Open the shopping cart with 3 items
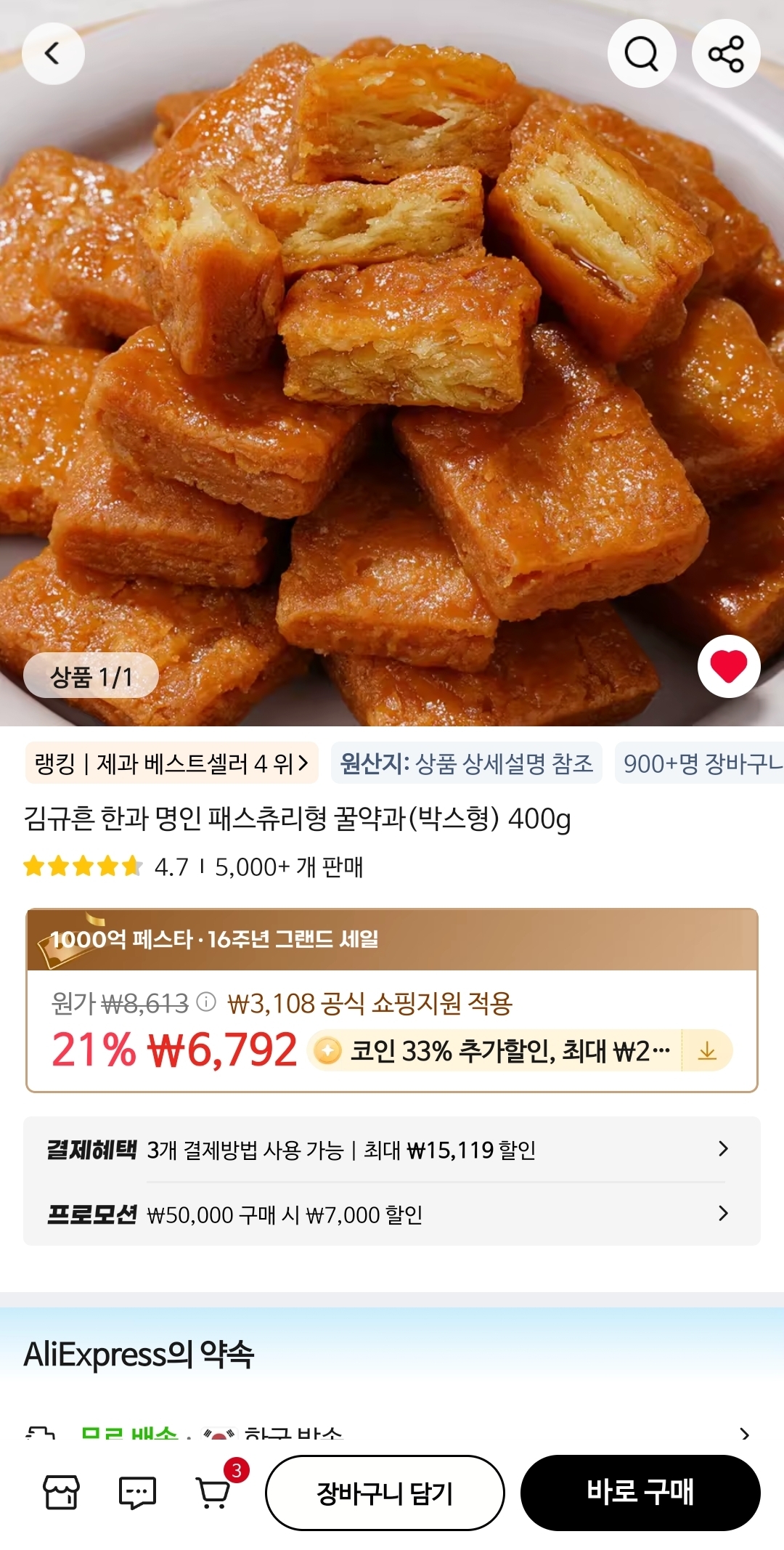The image size is (784, 1550). (x=215, y=1493)
